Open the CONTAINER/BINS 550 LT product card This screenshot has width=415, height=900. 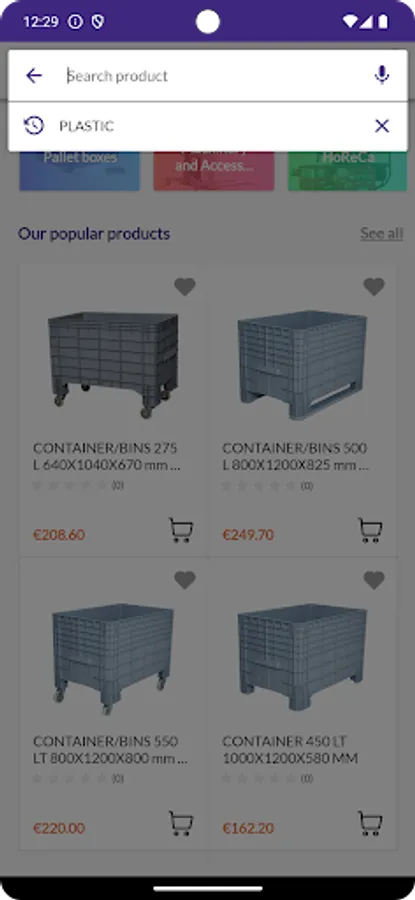click(113, 704)
